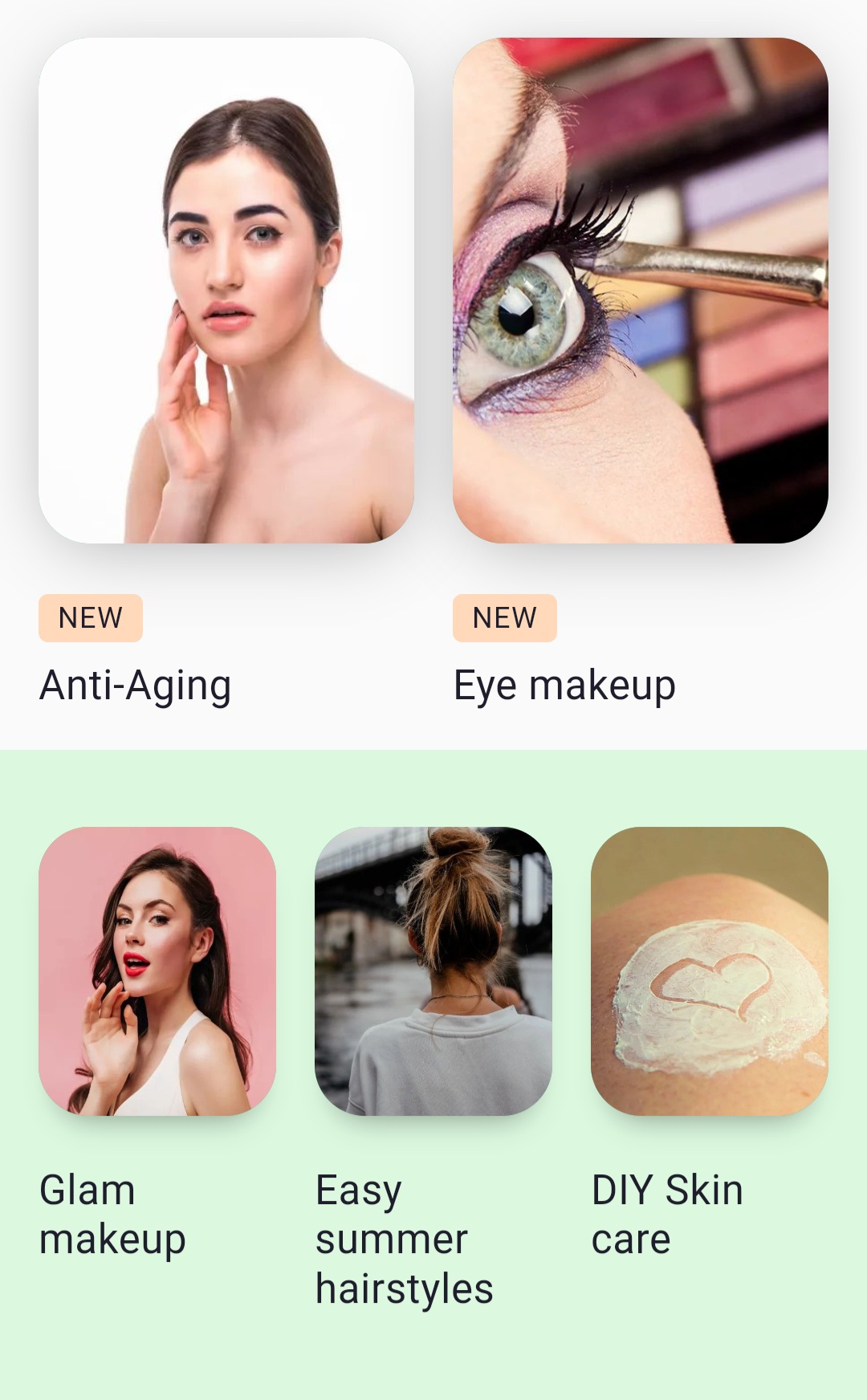The height and width of the screenshot is (1400, 867).
Task: Select the Glam makeup category
Action: pos(157,987)
